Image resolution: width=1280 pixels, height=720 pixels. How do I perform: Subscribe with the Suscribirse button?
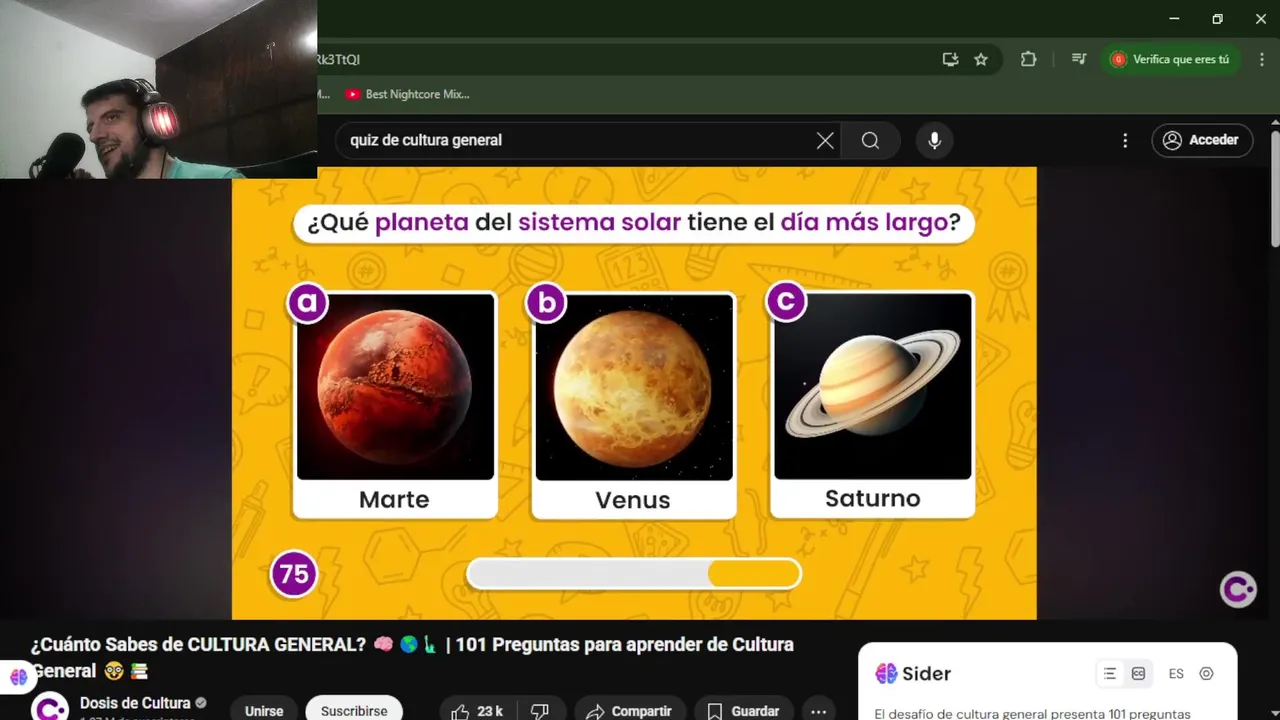[x=354, y=710]
